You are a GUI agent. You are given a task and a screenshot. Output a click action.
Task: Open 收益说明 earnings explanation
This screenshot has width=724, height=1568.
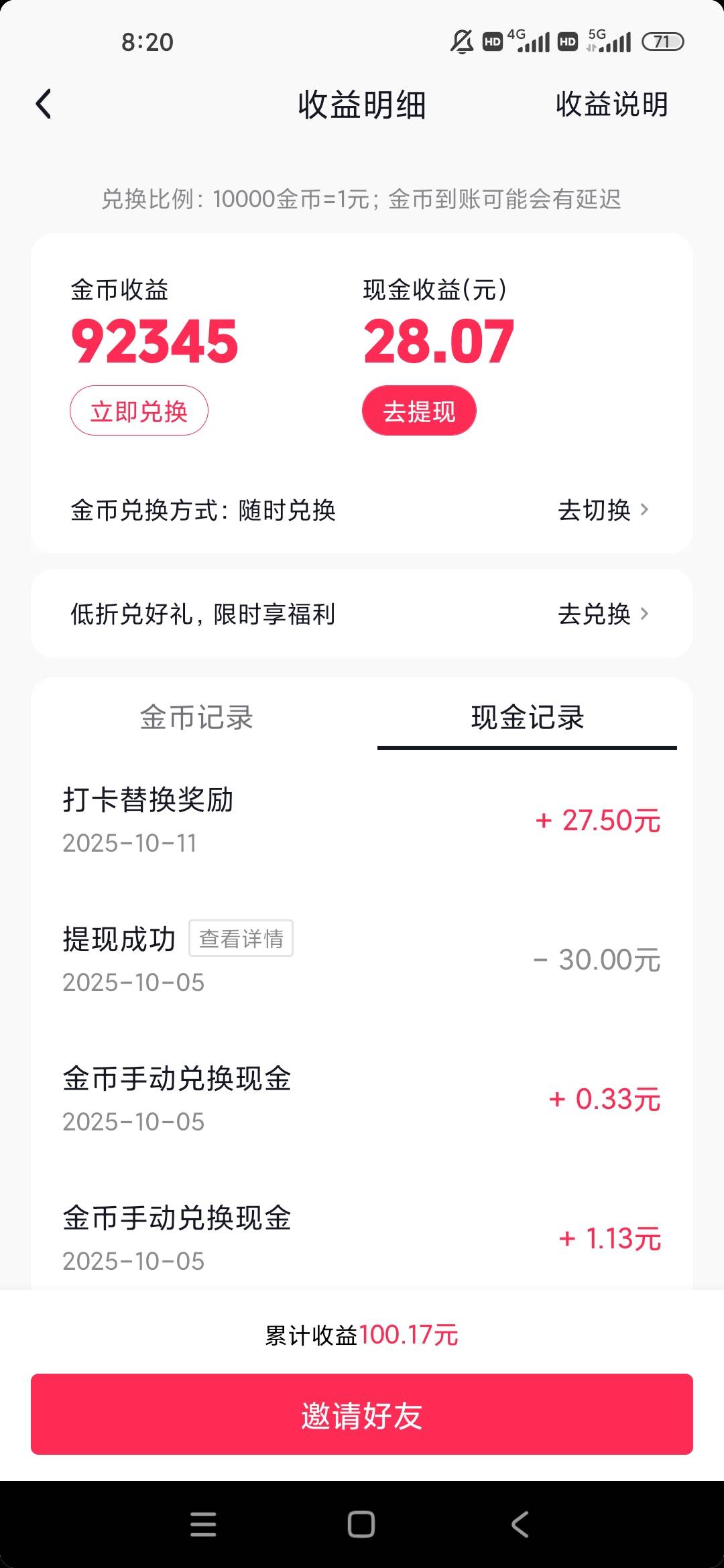(x=611, y=105)
